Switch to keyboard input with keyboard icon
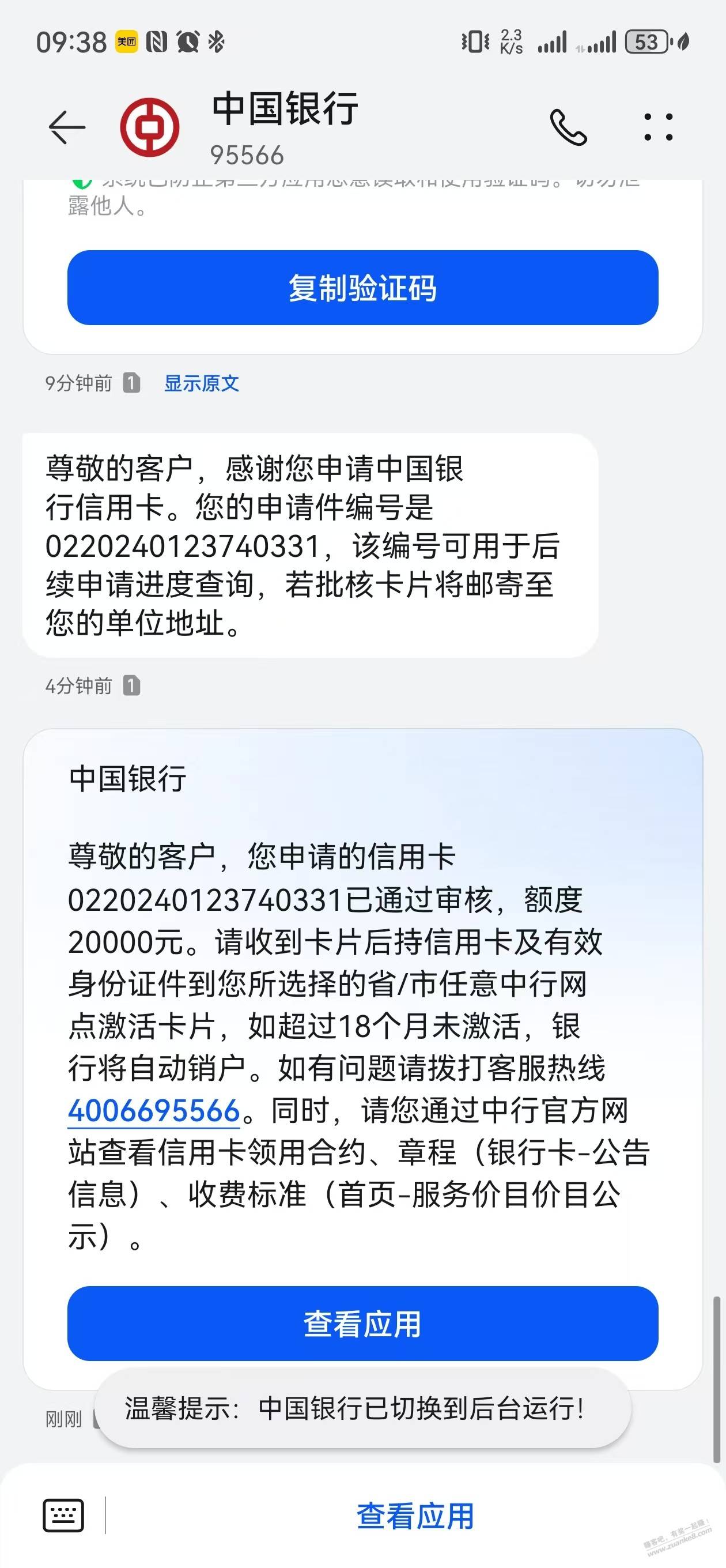Screen dimensions: 726x1568 (63, 1515)
